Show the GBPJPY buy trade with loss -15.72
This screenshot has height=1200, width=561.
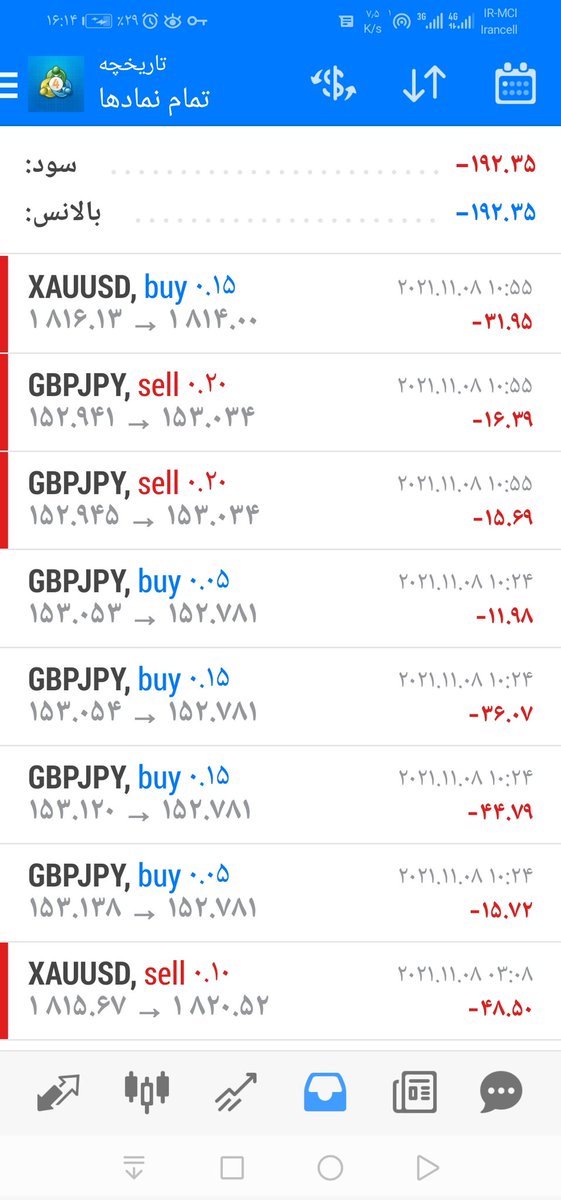pos(280,892)
